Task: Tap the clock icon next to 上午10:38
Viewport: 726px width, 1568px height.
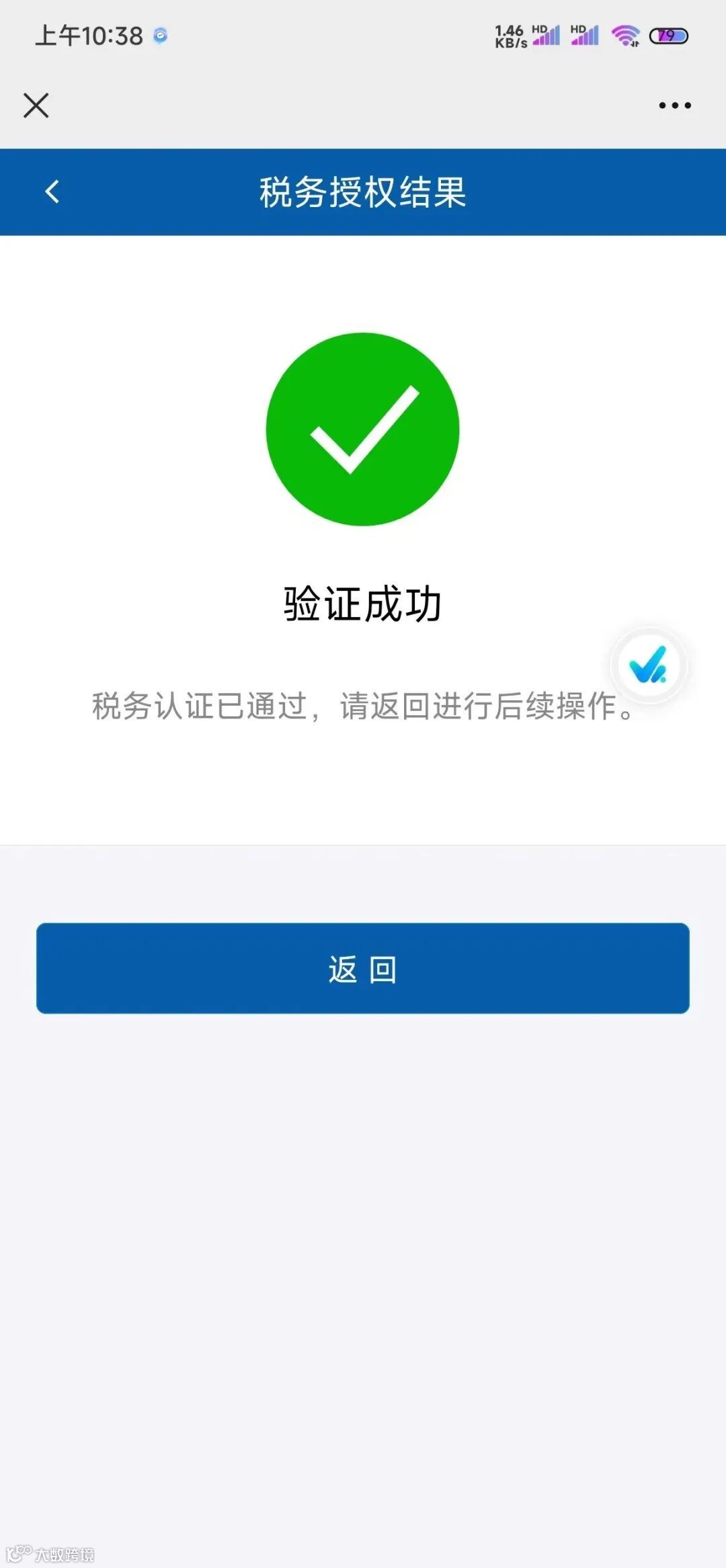Action: pos(159,36)
